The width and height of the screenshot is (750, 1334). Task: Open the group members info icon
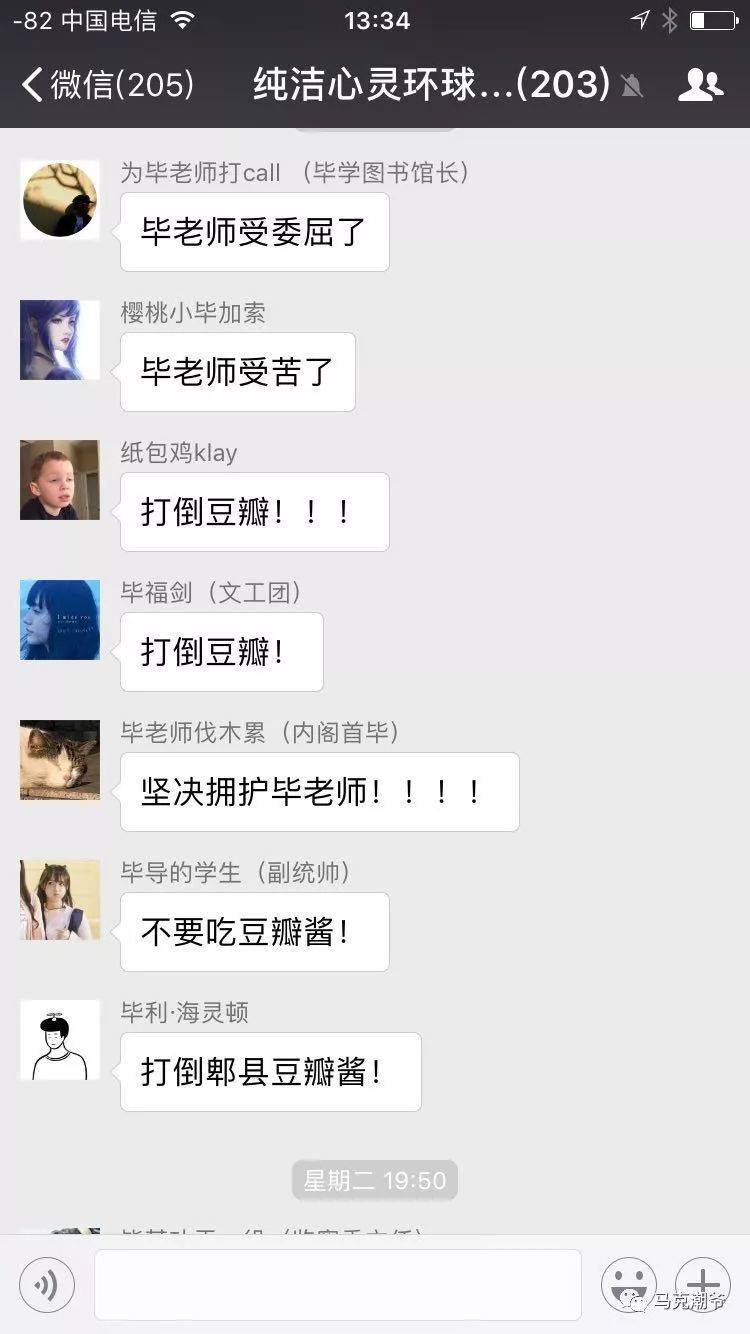click(x=700, y=85)
